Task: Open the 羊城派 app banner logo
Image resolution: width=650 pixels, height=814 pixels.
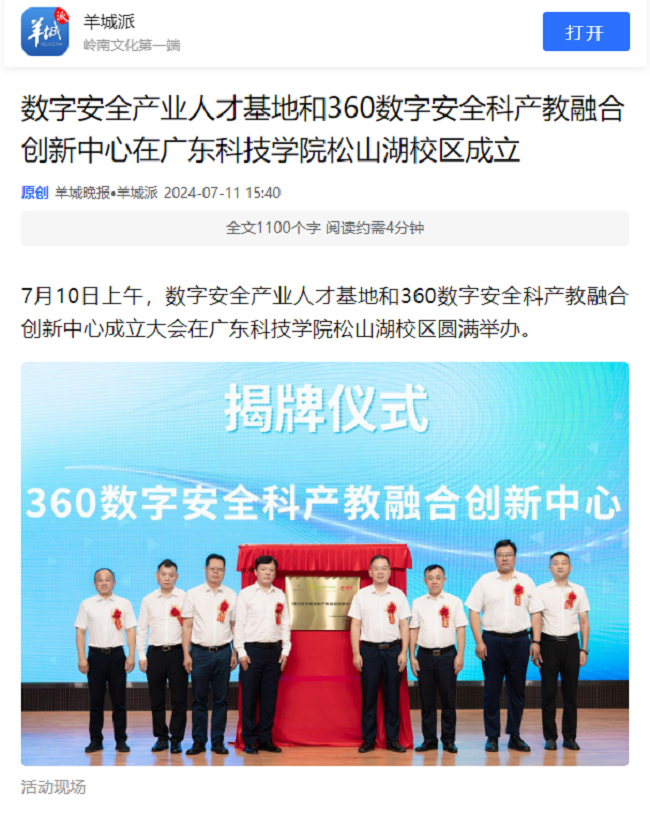Action: (x=45, y=32)
